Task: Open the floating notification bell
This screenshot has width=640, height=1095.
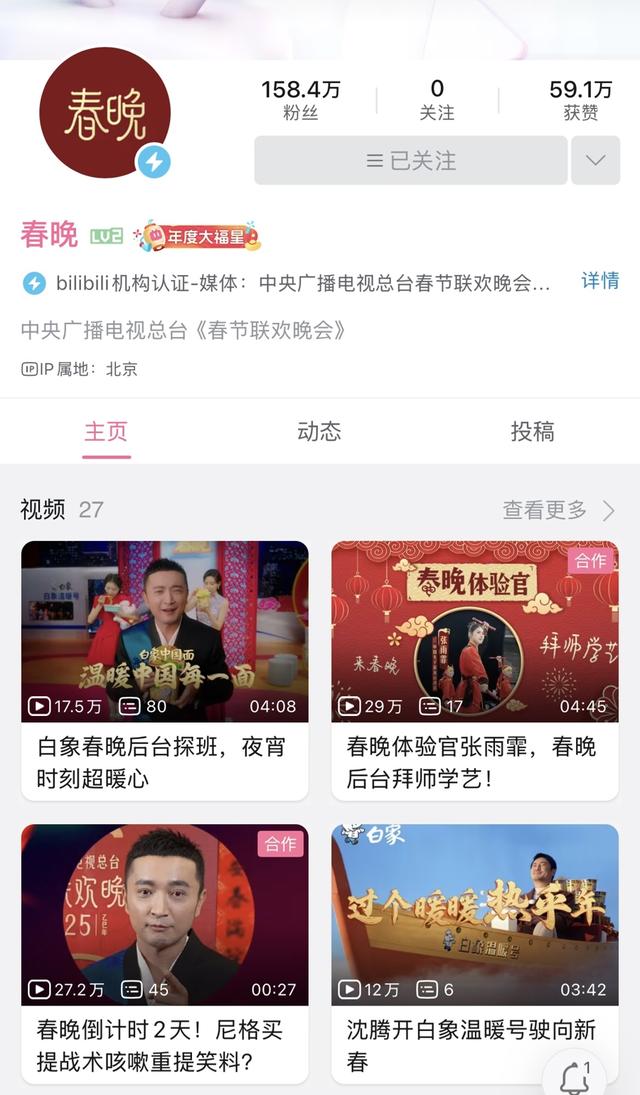Action: point(576,1077)
